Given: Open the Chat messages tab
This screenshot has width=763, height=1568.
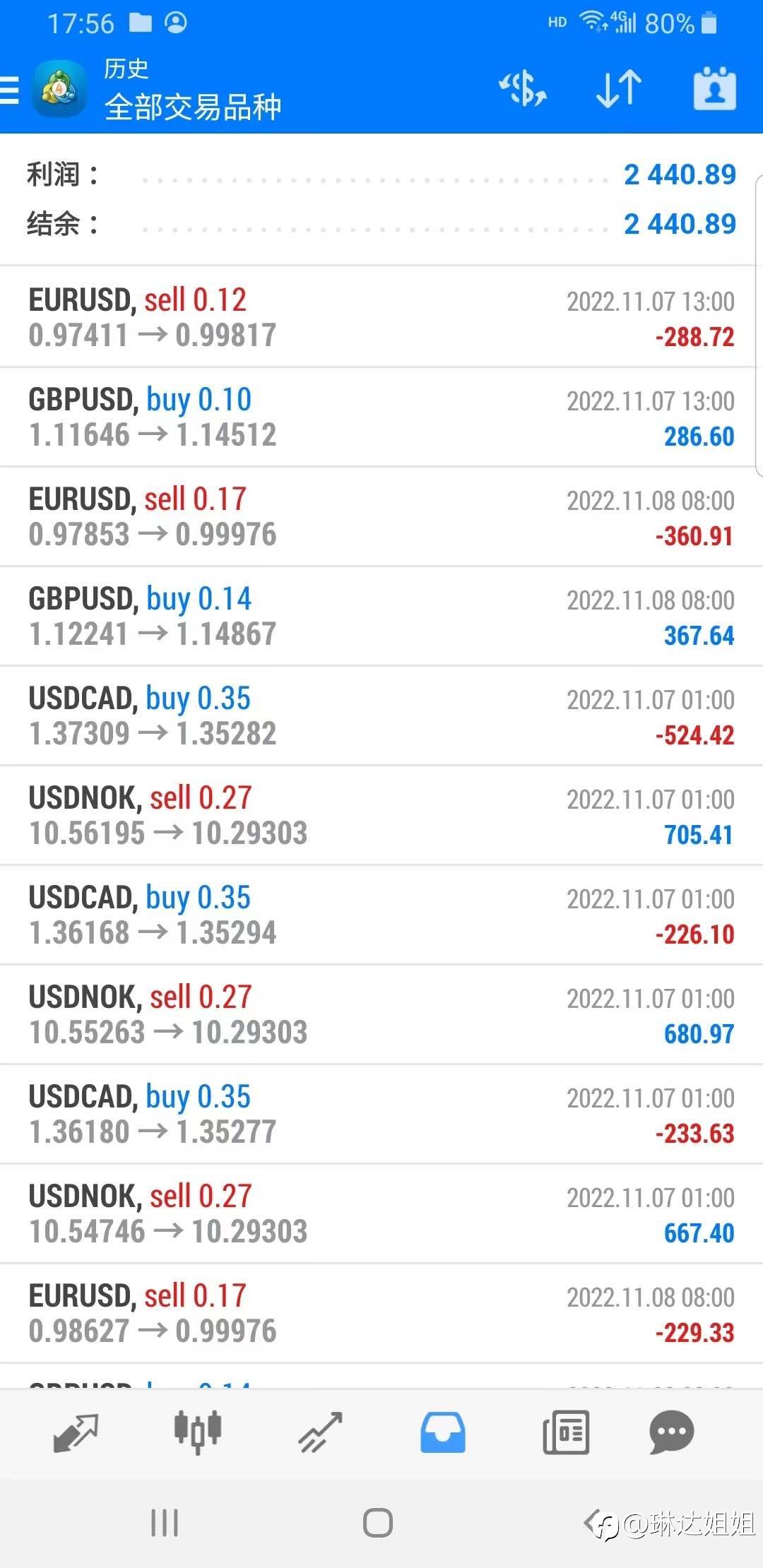Looking at the screenshot, I should (x=671, y=1432).
